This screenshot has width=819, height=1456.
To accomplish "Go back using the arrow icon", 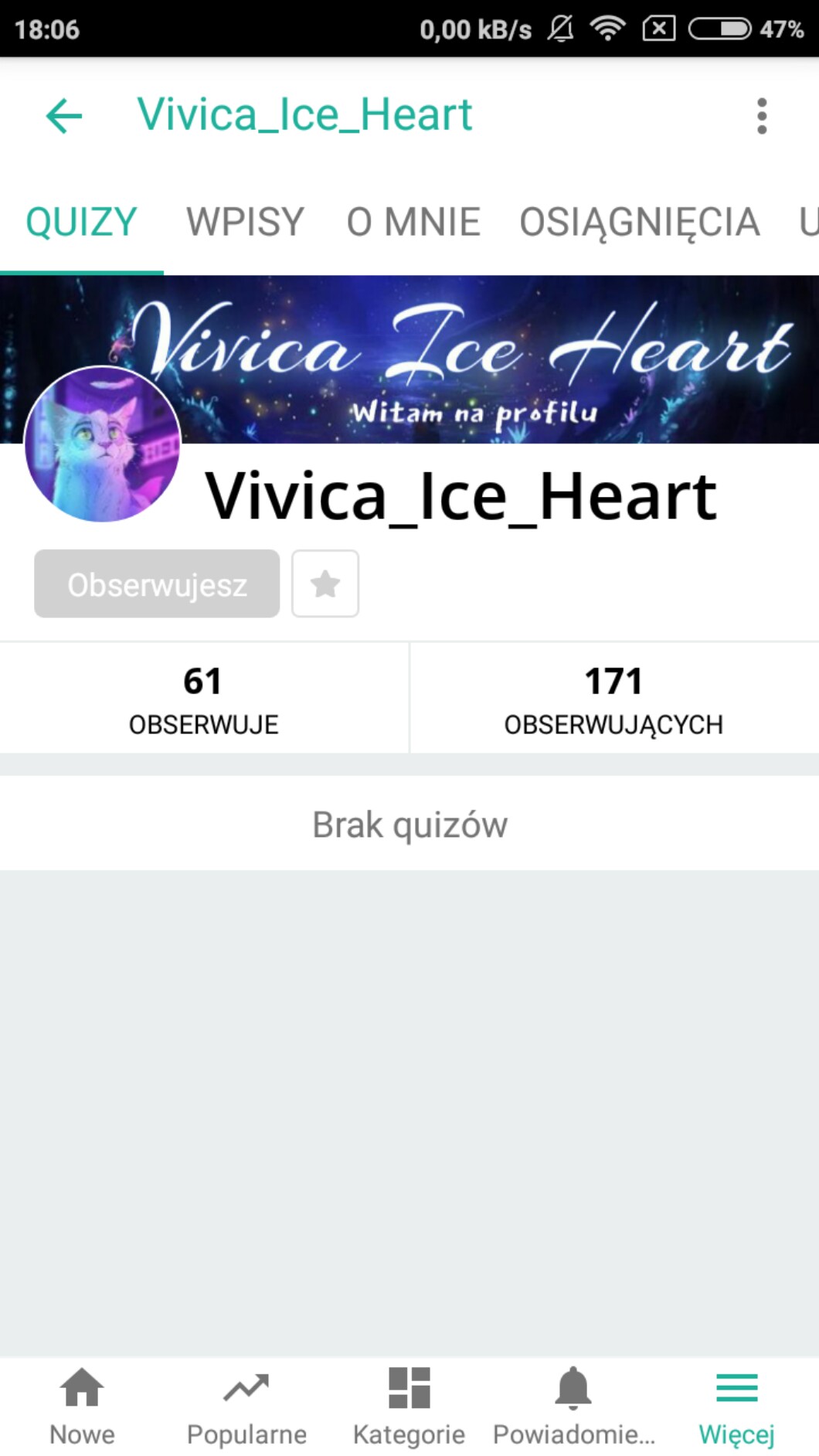I will pos(64,116).
